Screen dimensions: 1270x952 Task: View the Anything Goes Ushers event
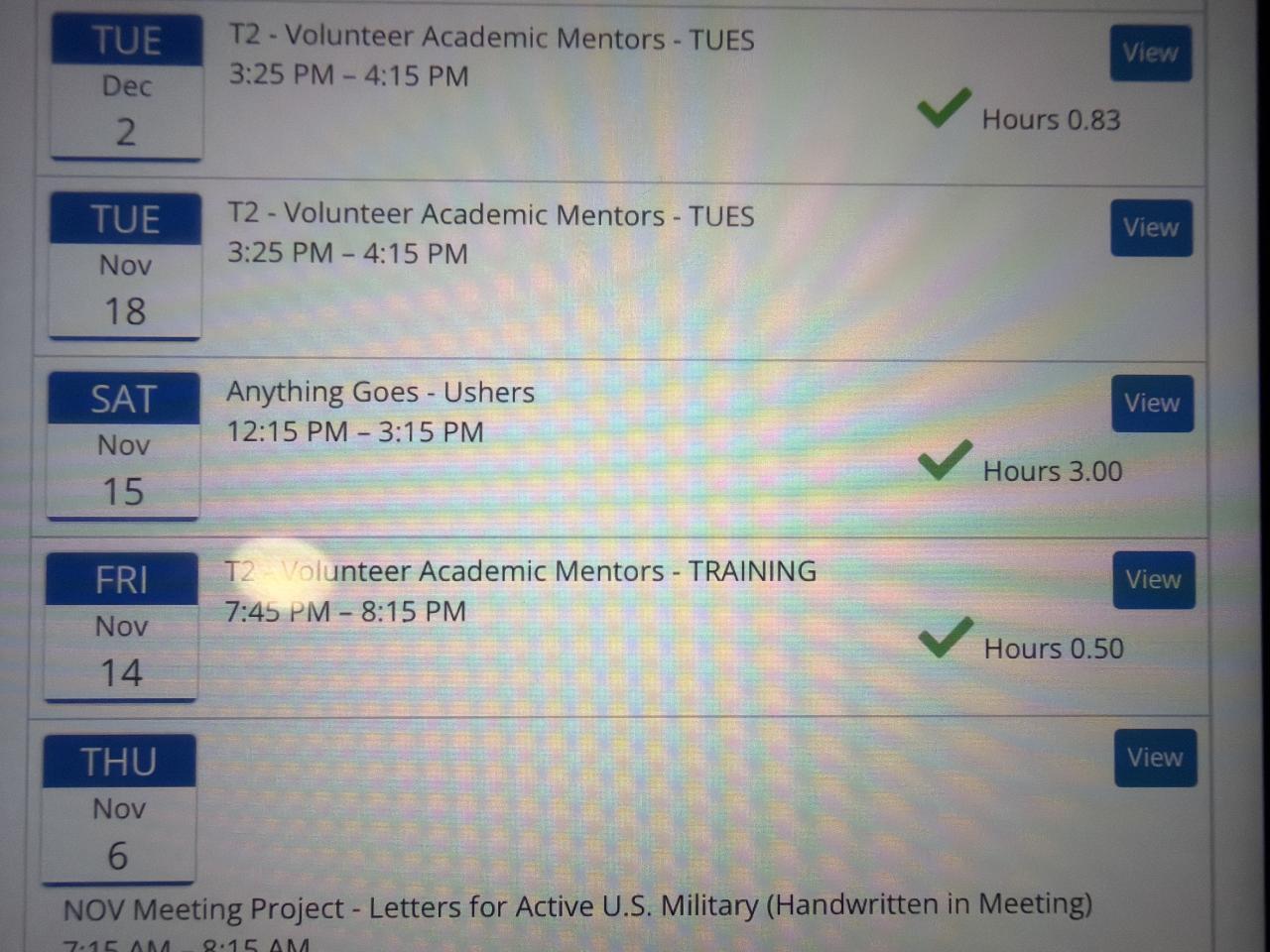coord(1152,404)
